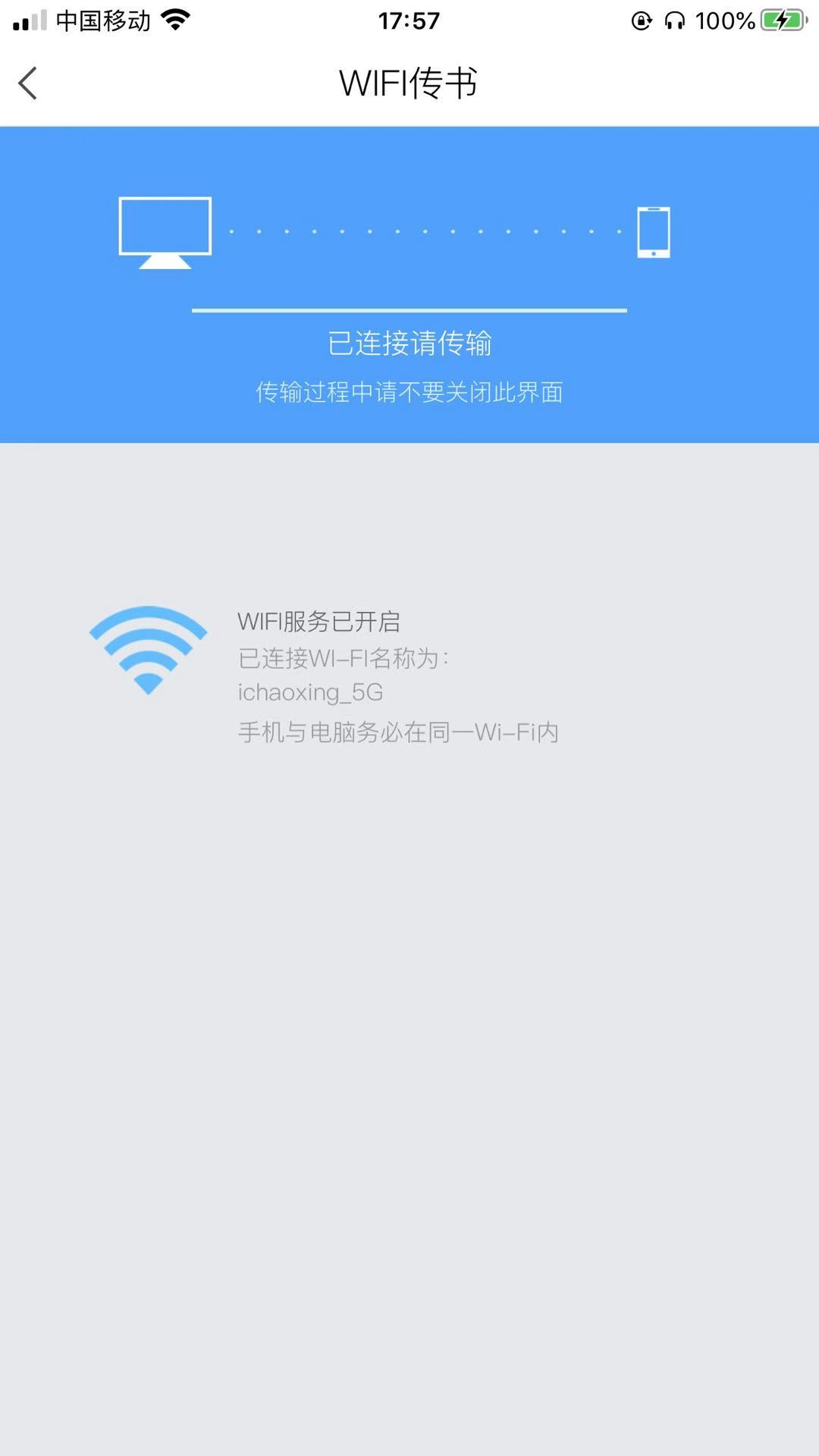Go back from the WIFI传书 page

pos(28,83)
